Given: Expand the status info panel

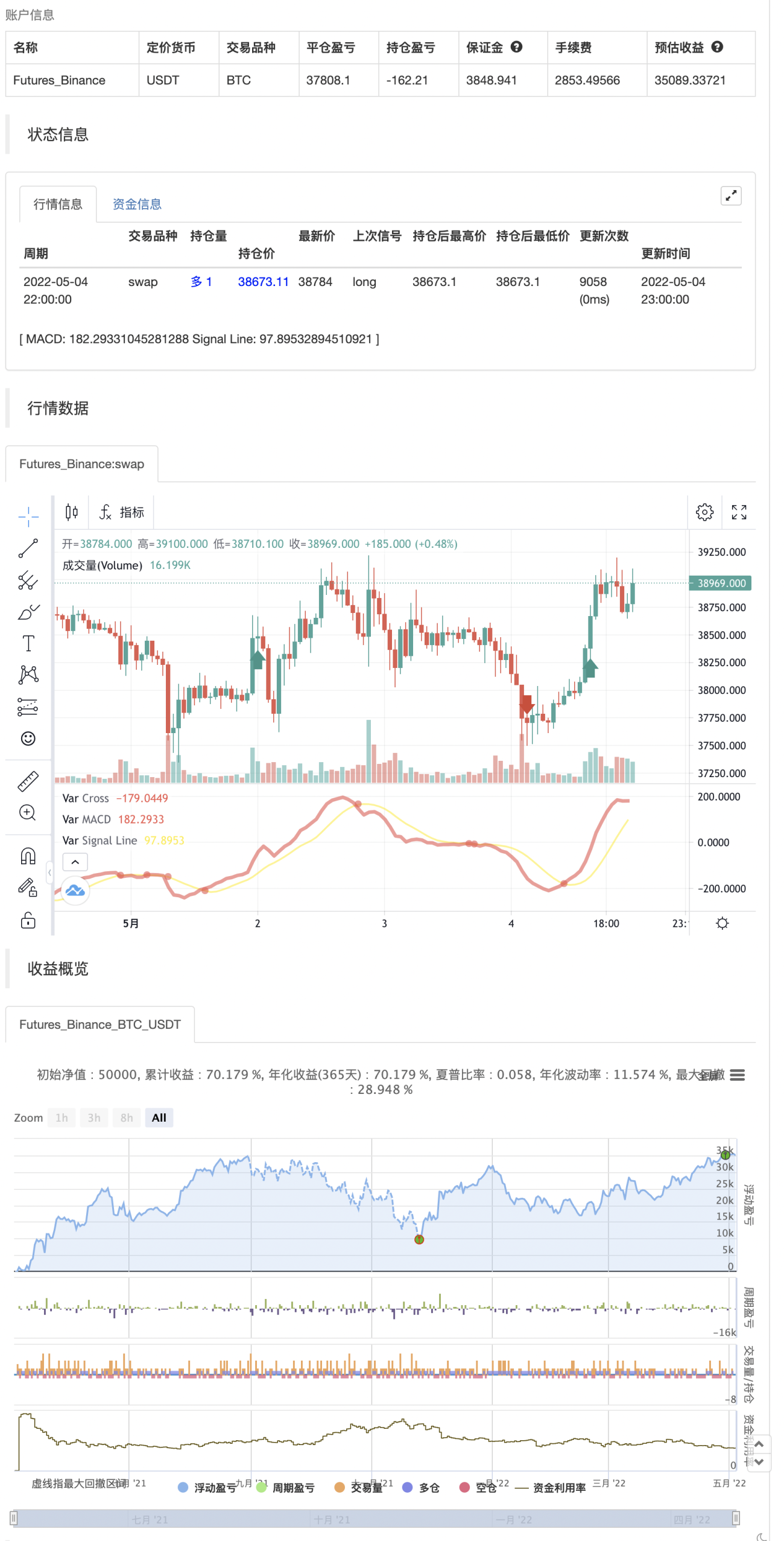Looking at the screenshot, I should [730, 195].
